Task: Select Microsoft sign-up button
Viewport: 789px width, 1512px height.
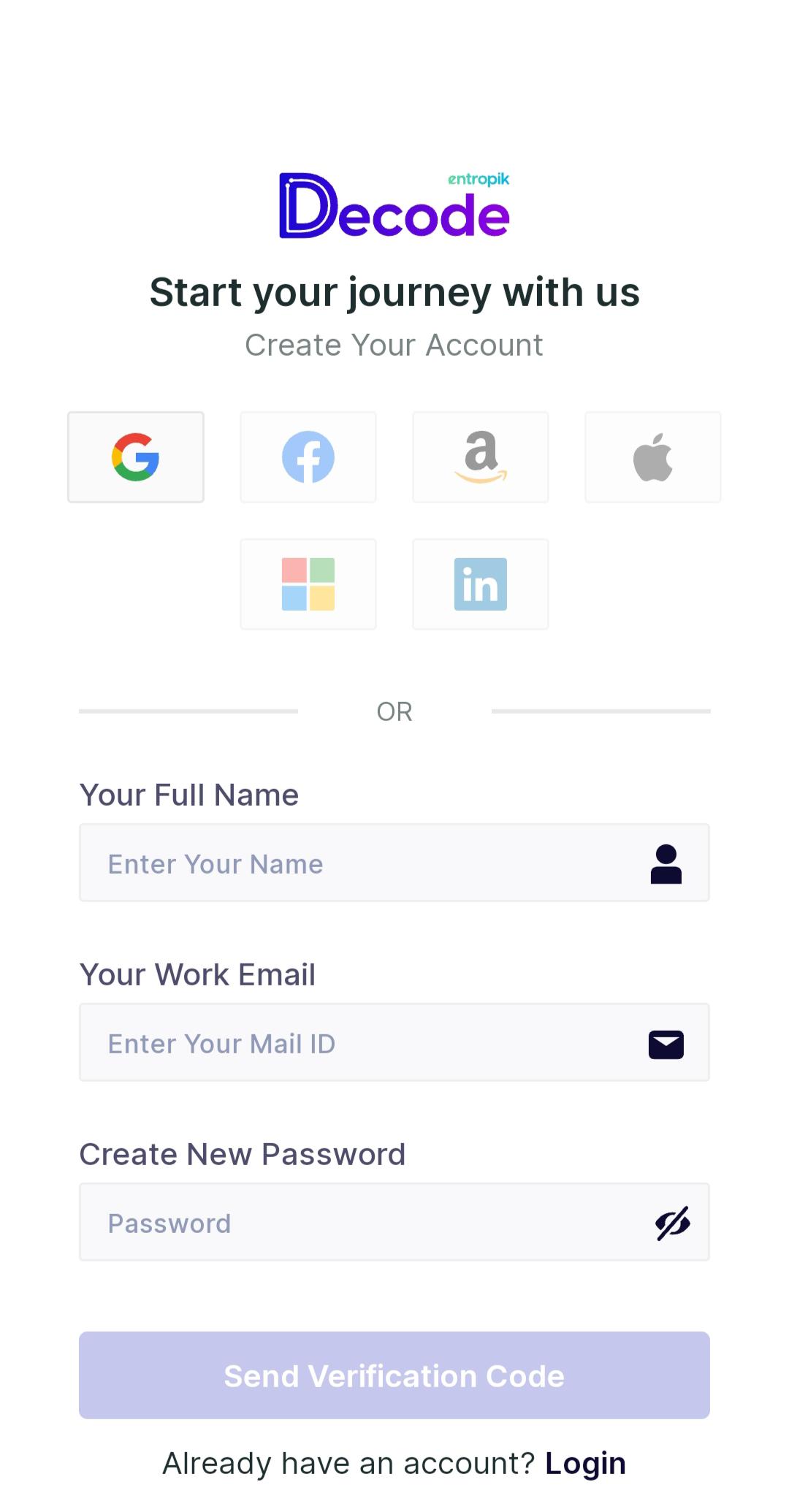Action: tap(308, 584)
